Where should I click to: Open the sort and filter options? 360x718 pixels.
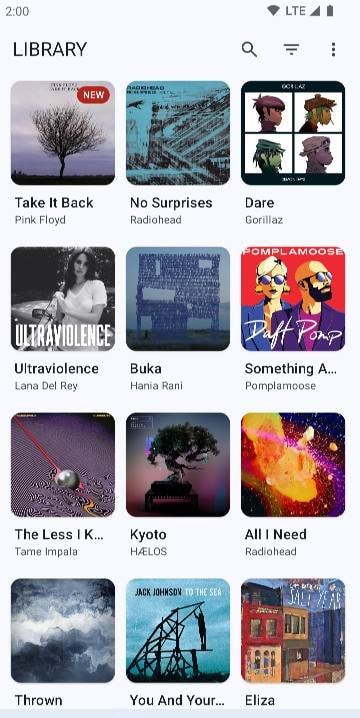click(291, 49)
